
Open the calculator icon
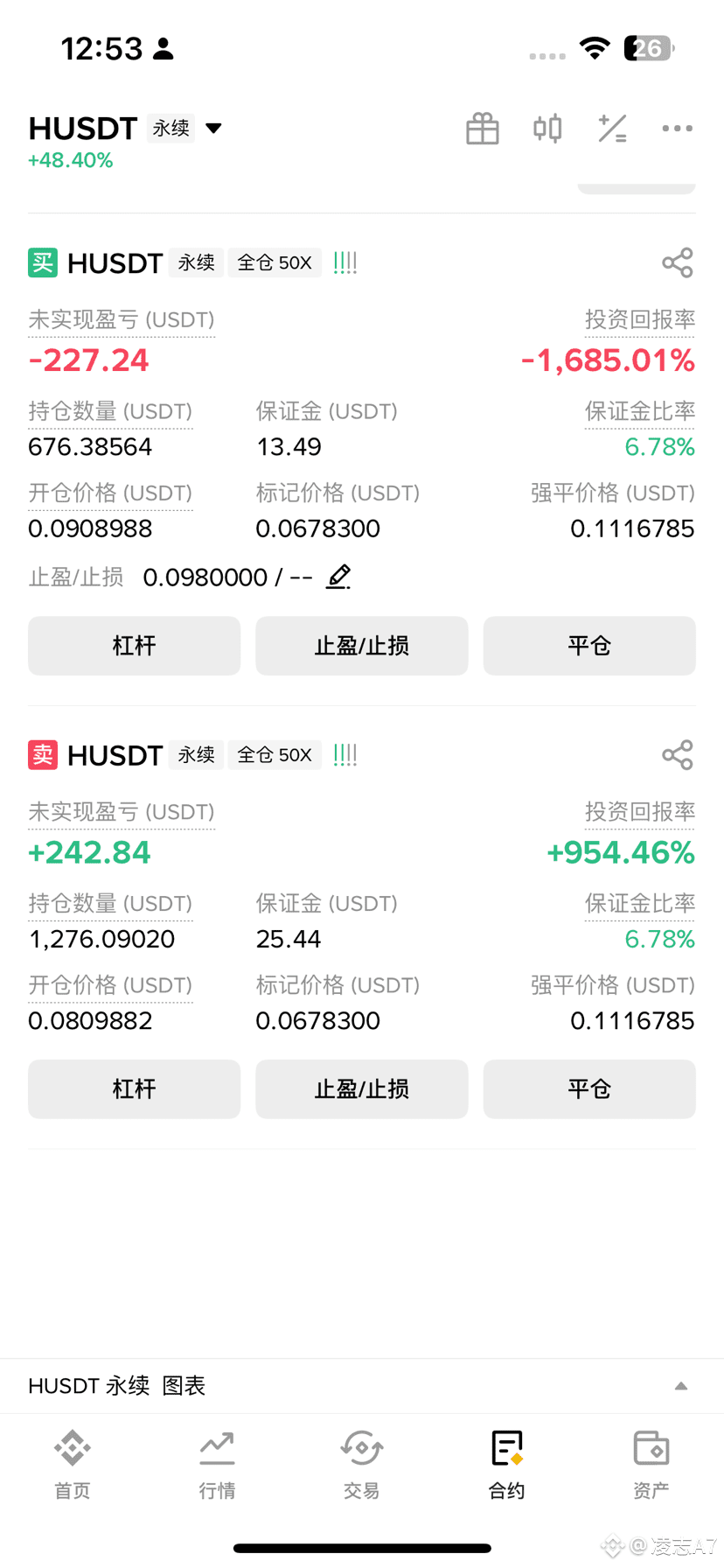click(612, 129)
